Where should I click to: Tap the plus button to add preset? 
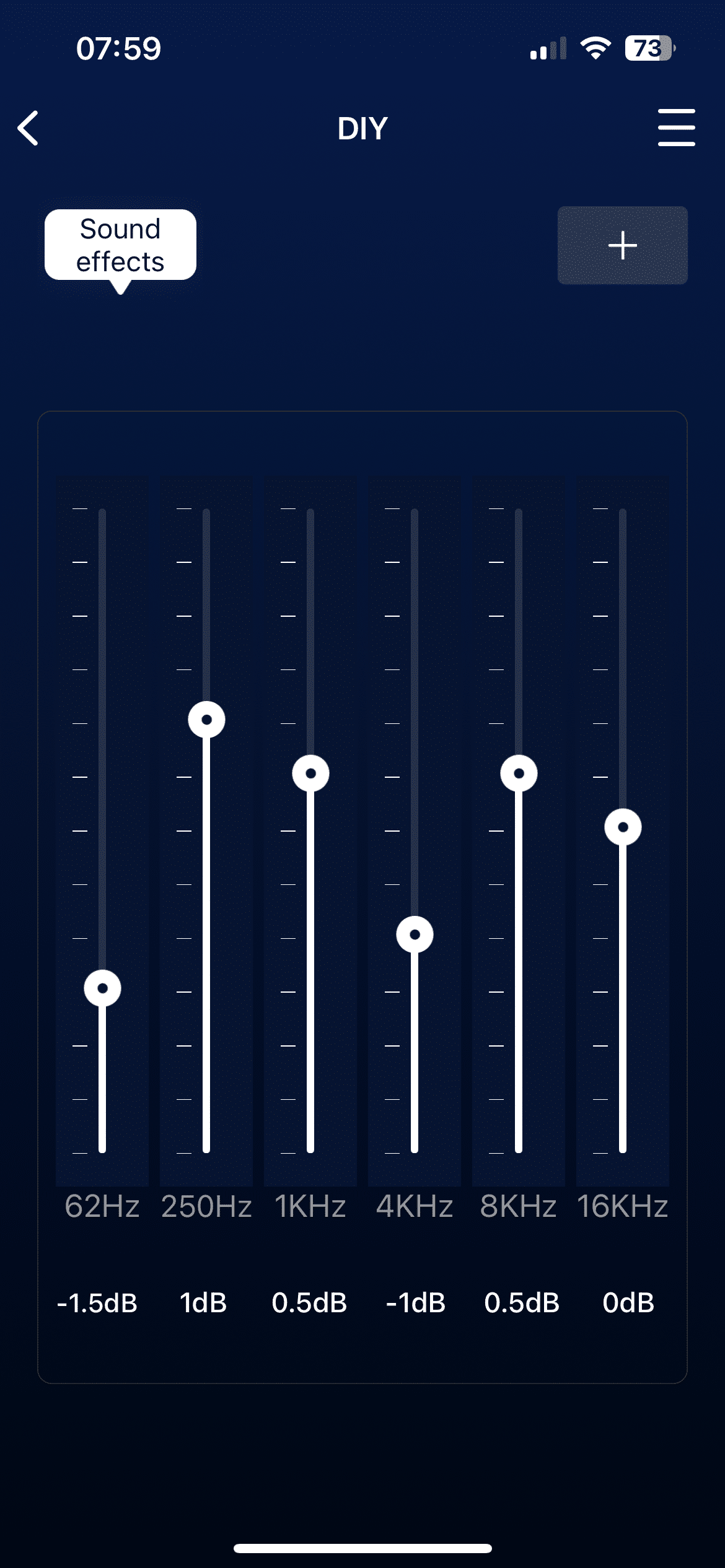click(x=622, y=245)
